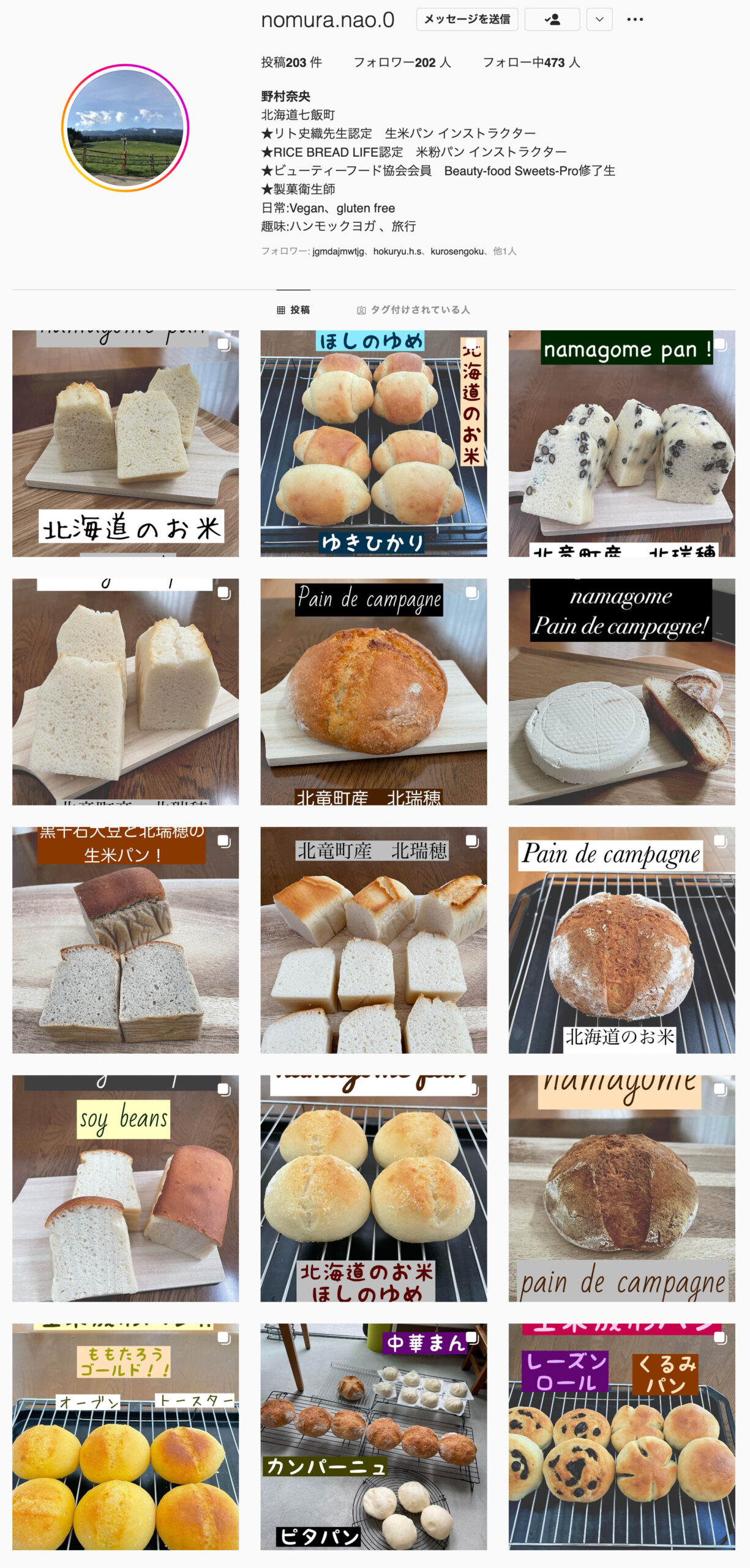Open the 473 following list
Image resolution: width=750 pixels, height=1568 pixels.
531,62
